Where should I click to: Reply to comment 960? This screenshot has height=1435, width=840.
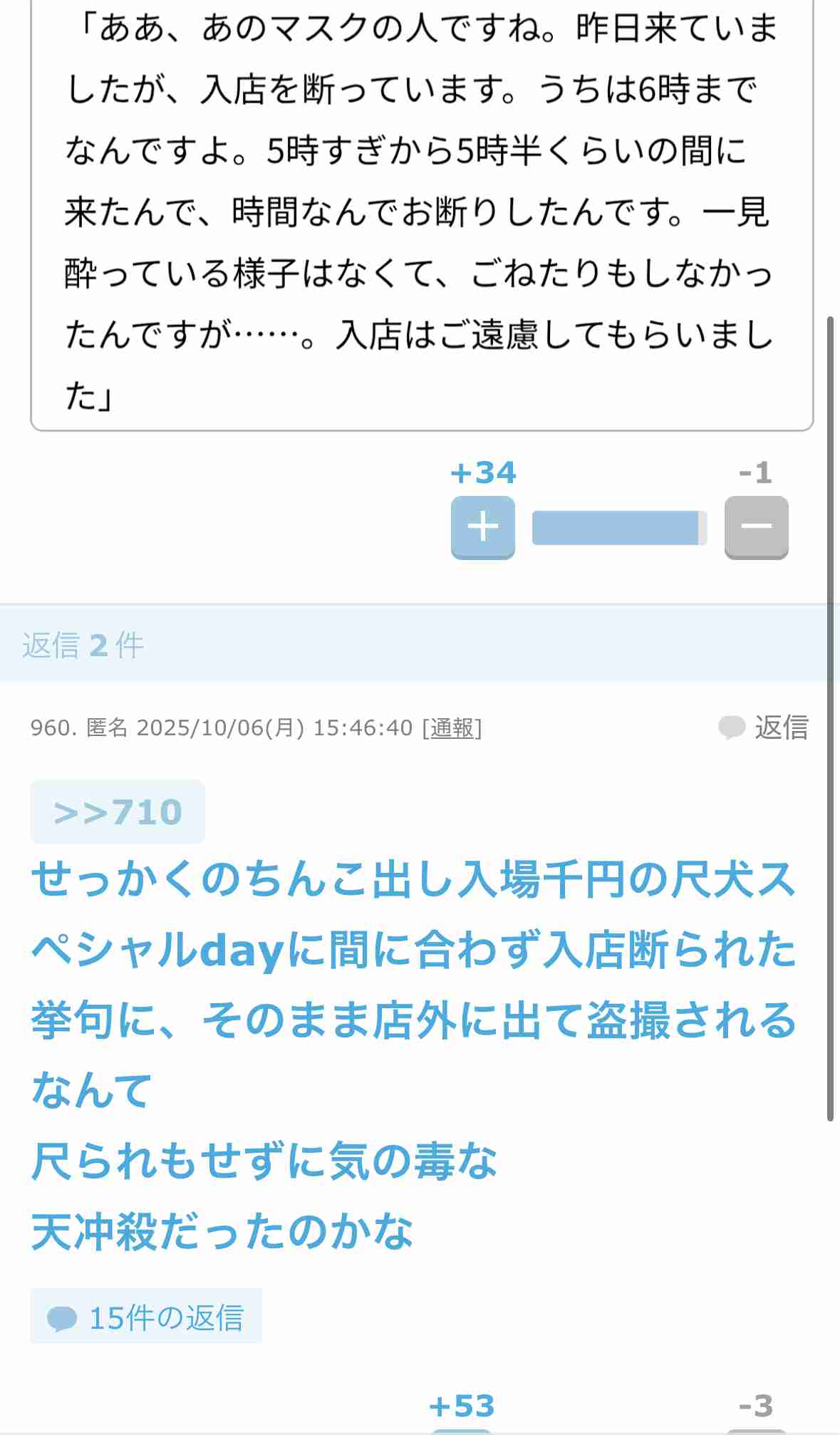point(764,727)
